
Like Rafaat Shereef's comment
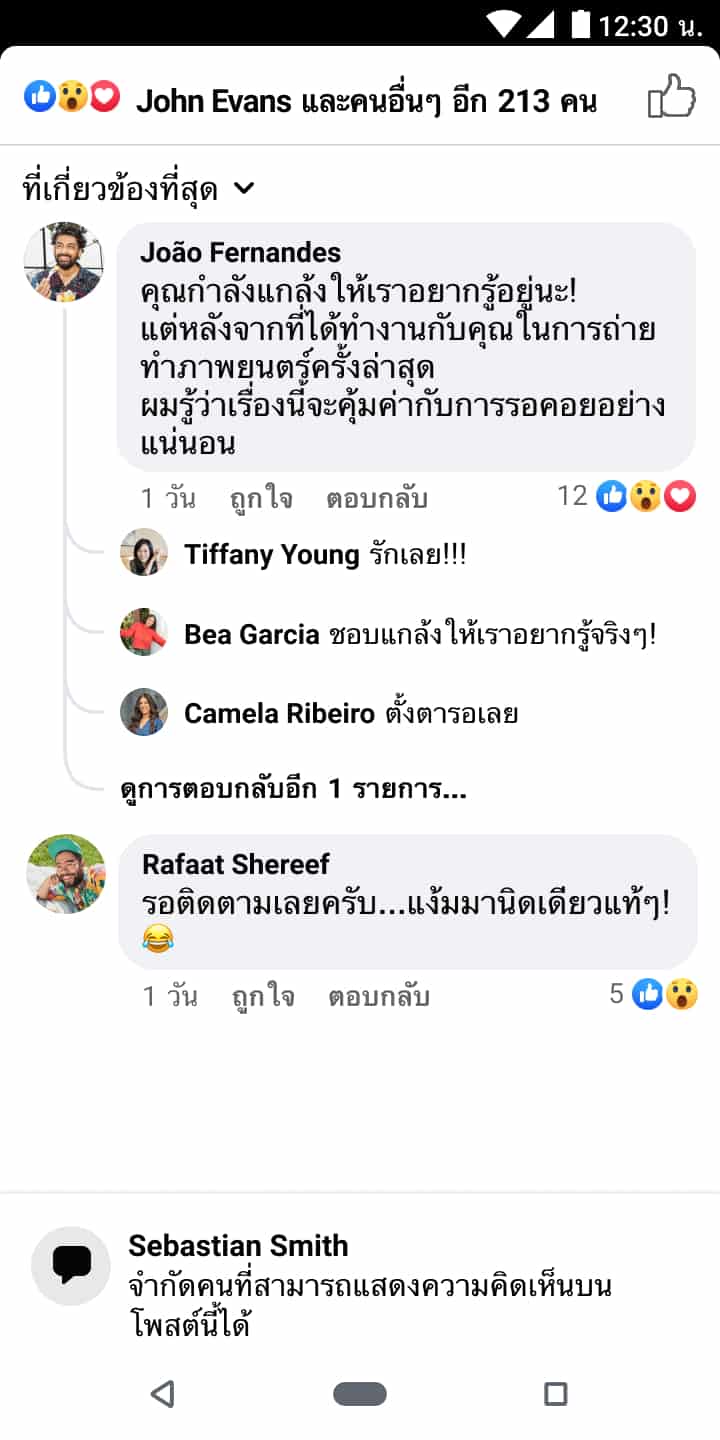tap(263, 996)
